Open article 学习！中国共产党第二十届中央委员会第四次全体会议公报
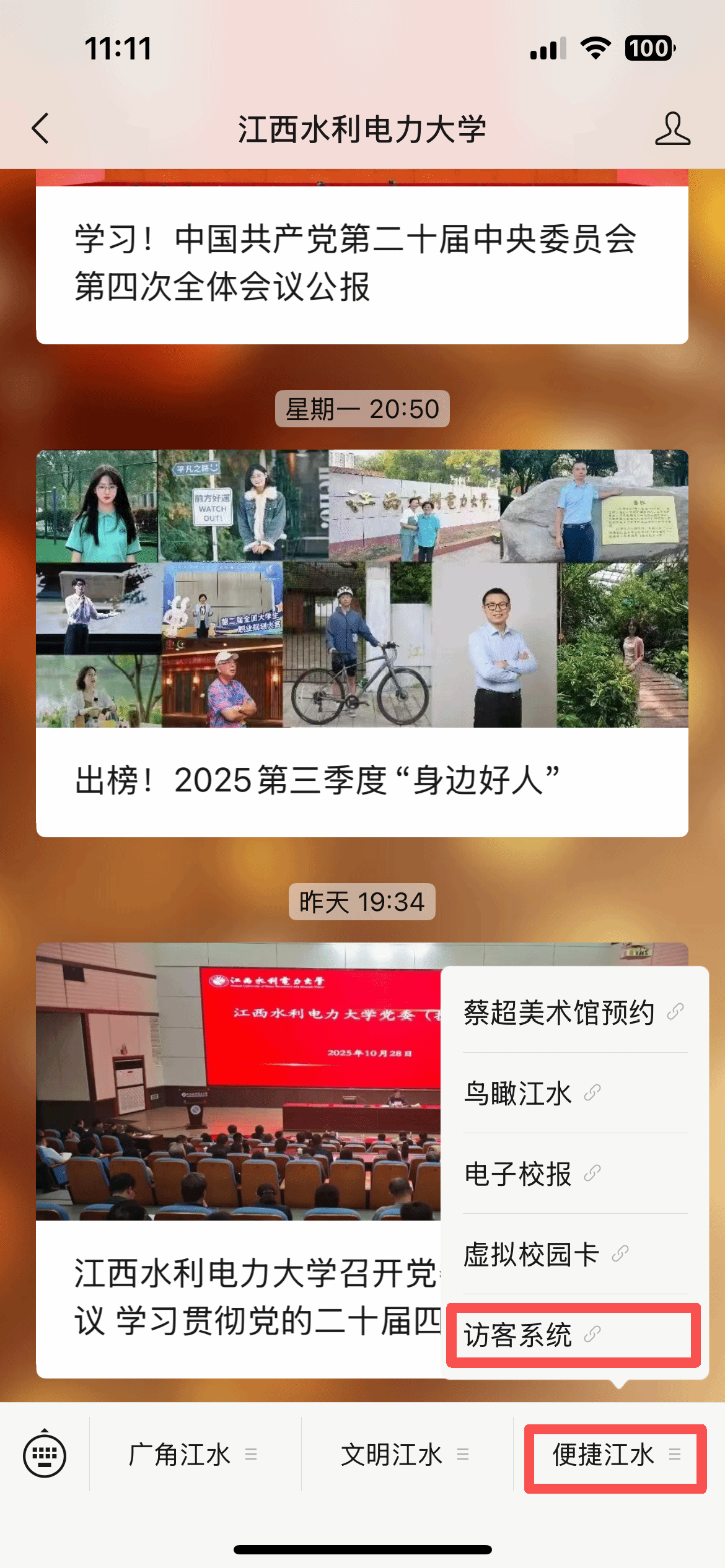The image size is (725, 1568). pos(362,263)
